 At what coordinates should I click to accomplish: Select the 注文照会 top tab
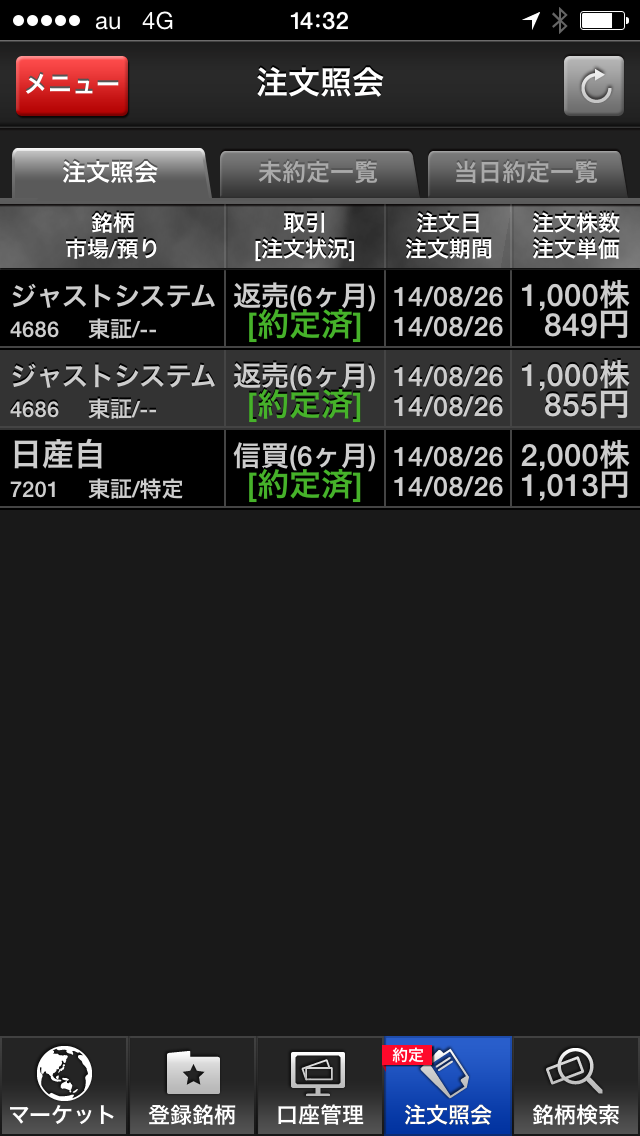tap(110, 173)
